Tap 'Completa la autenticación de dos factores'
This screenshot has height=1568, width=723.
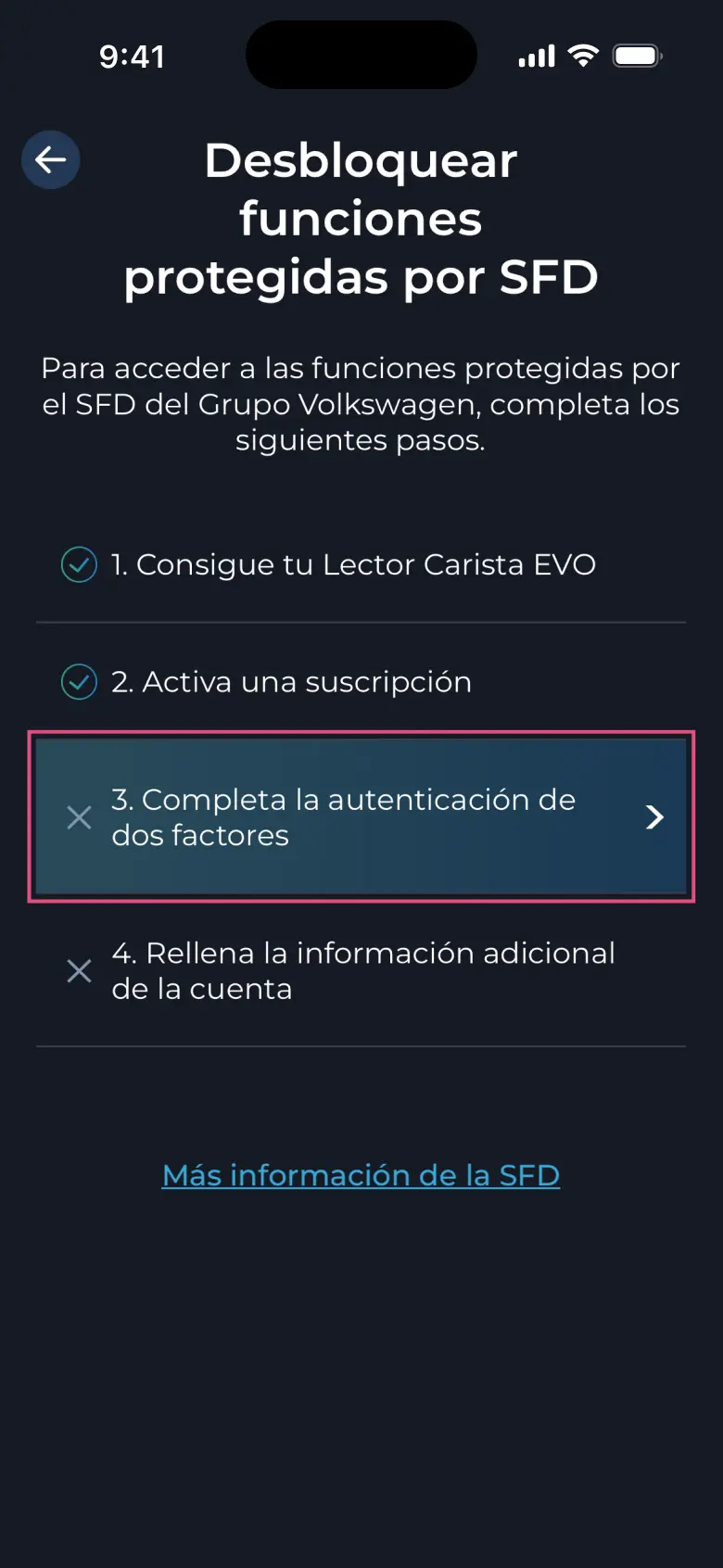[344, 816]
